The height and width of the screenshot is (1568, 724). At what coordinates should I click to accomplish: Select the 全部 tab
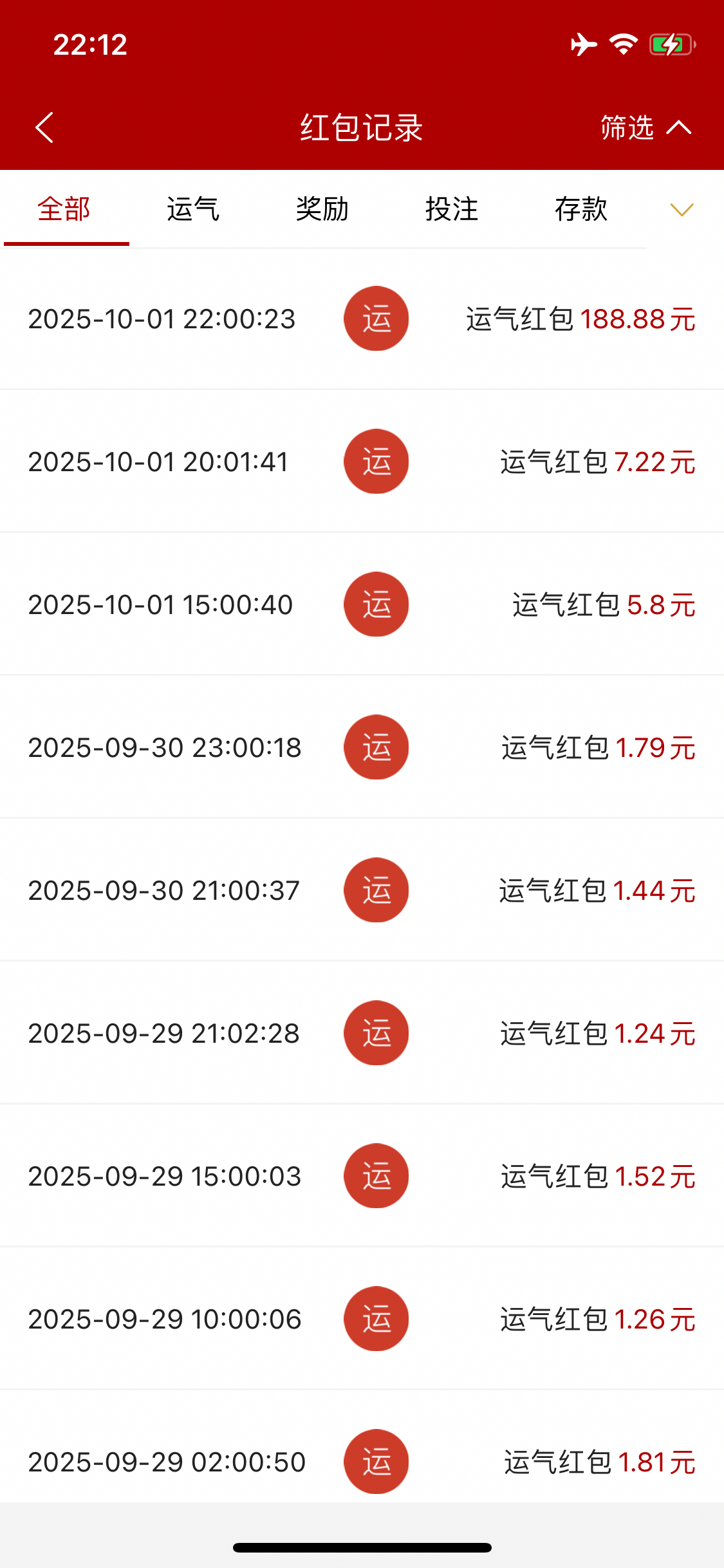(64, 209)
